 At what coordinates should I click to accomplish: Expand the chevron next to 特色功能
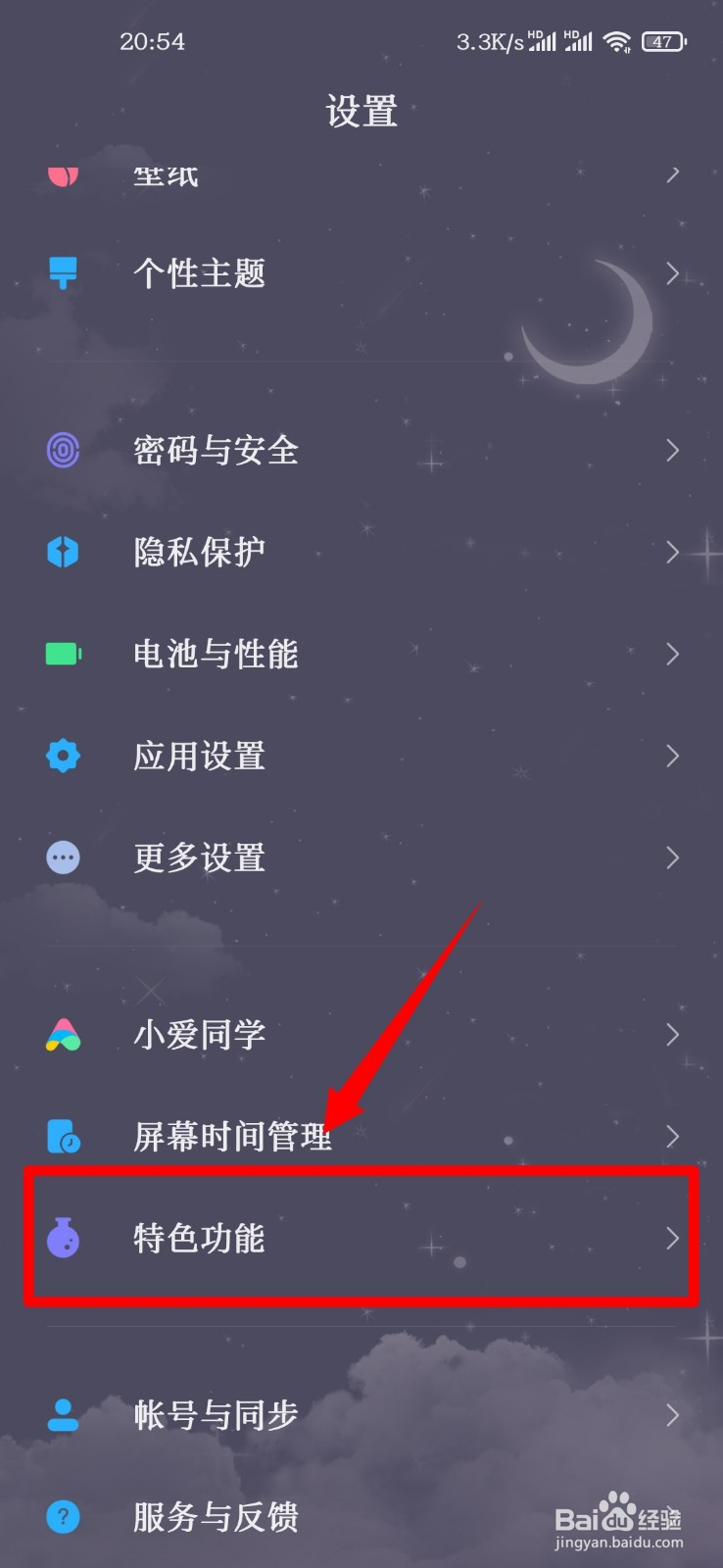pos(672,1240)
